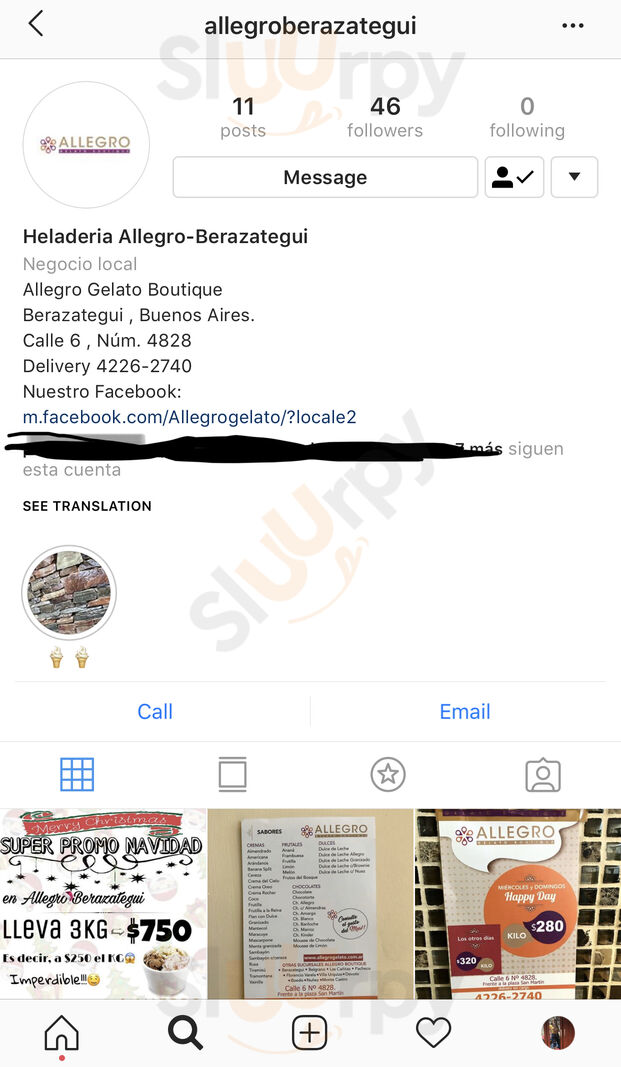Switch to the grid posts view
The width and height of the screenshot is (621, 1067).
pos(77,774)
